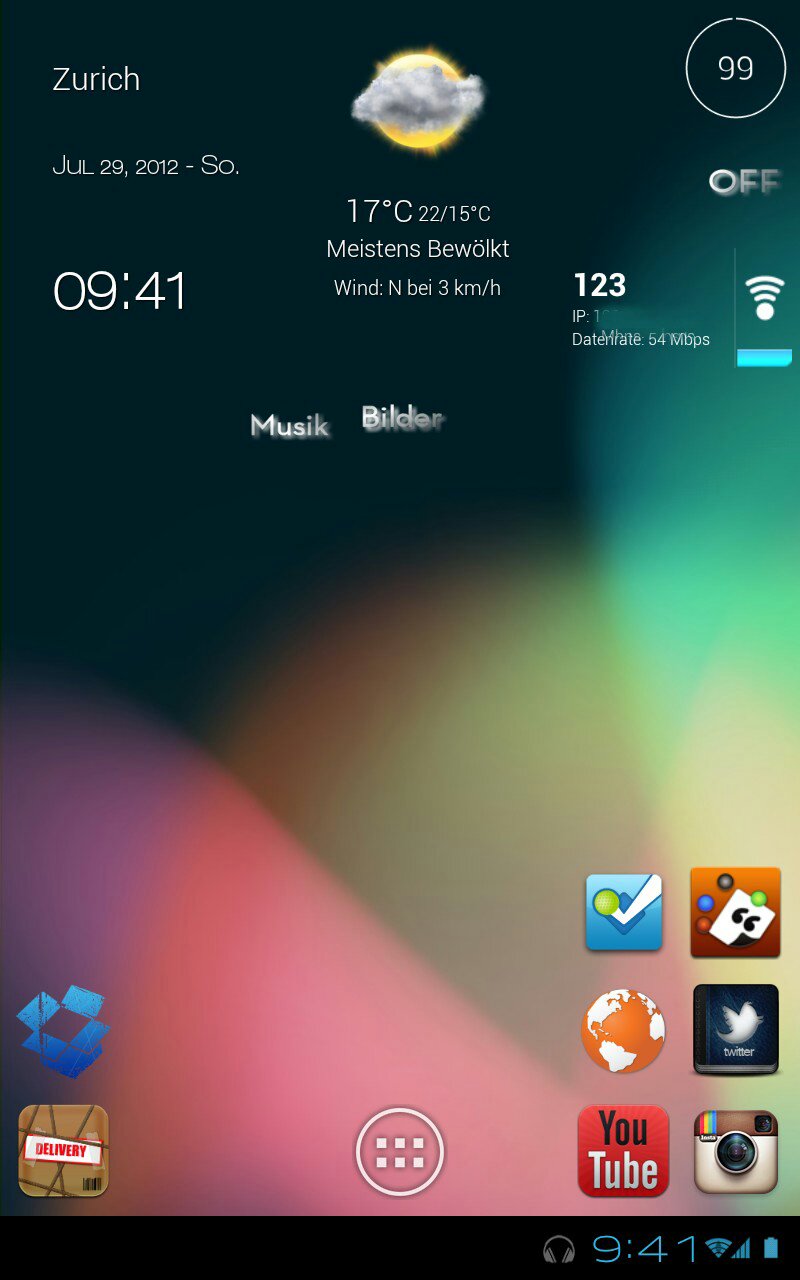Open the Bilder shortcut
Viewport: 800px width, 1280px height.
pos(402,418)
